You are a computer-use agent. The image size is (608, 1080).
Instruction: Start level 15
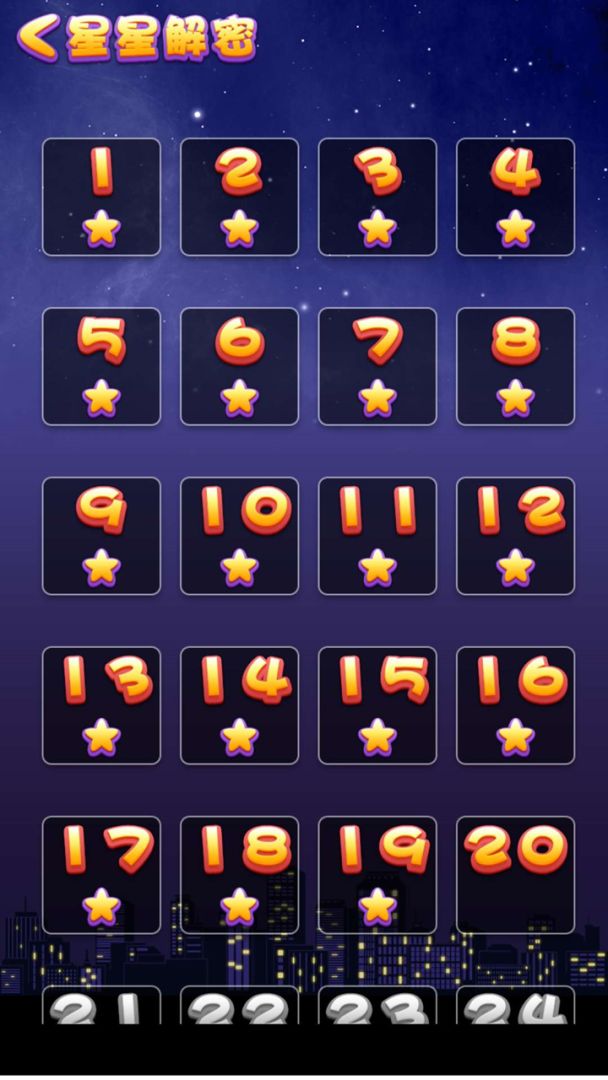point(377,705)
